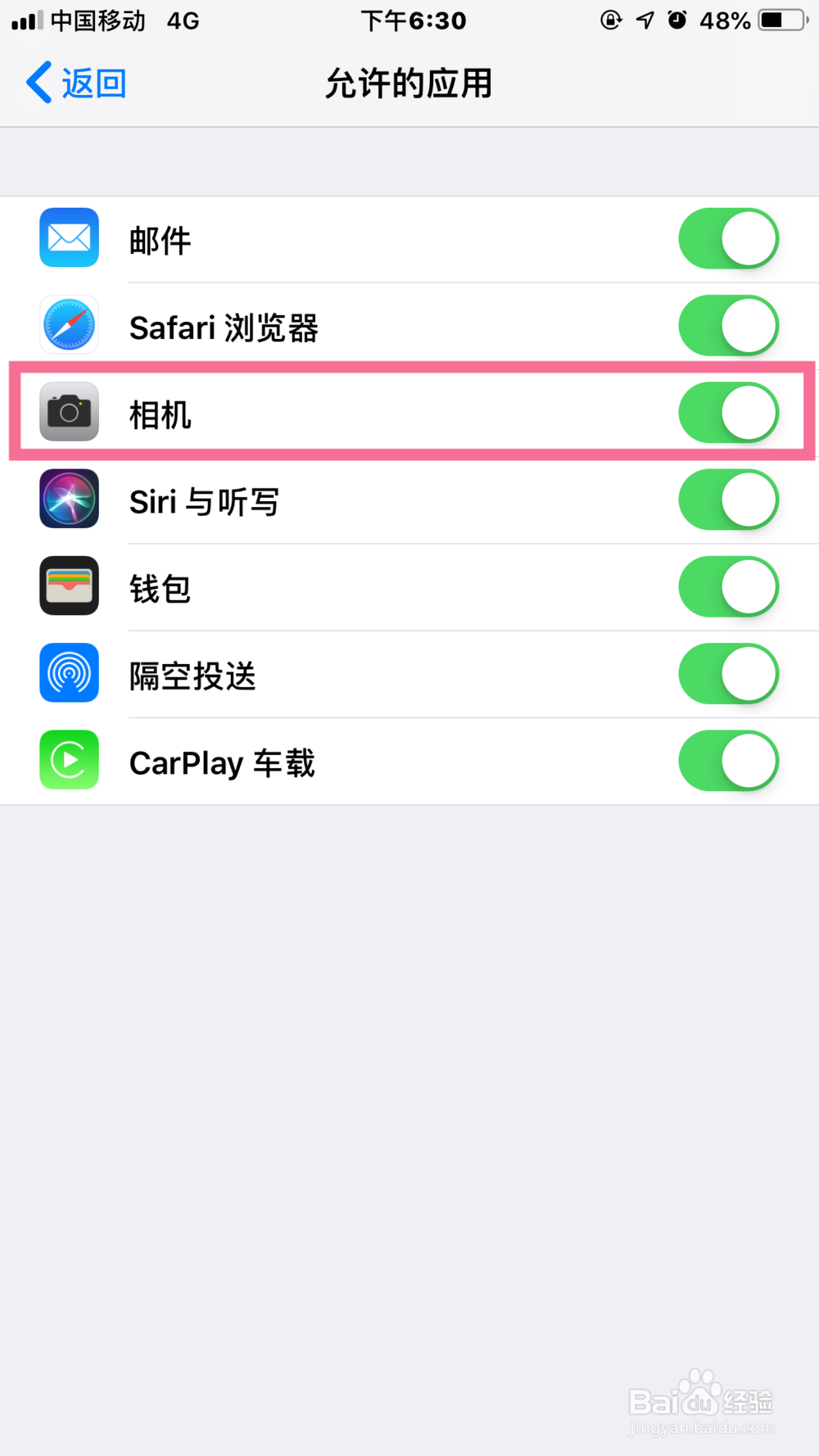This screenshot has height=1456, width=819.
Task: Click the back chevron arrow
Action: pos(37,82)
